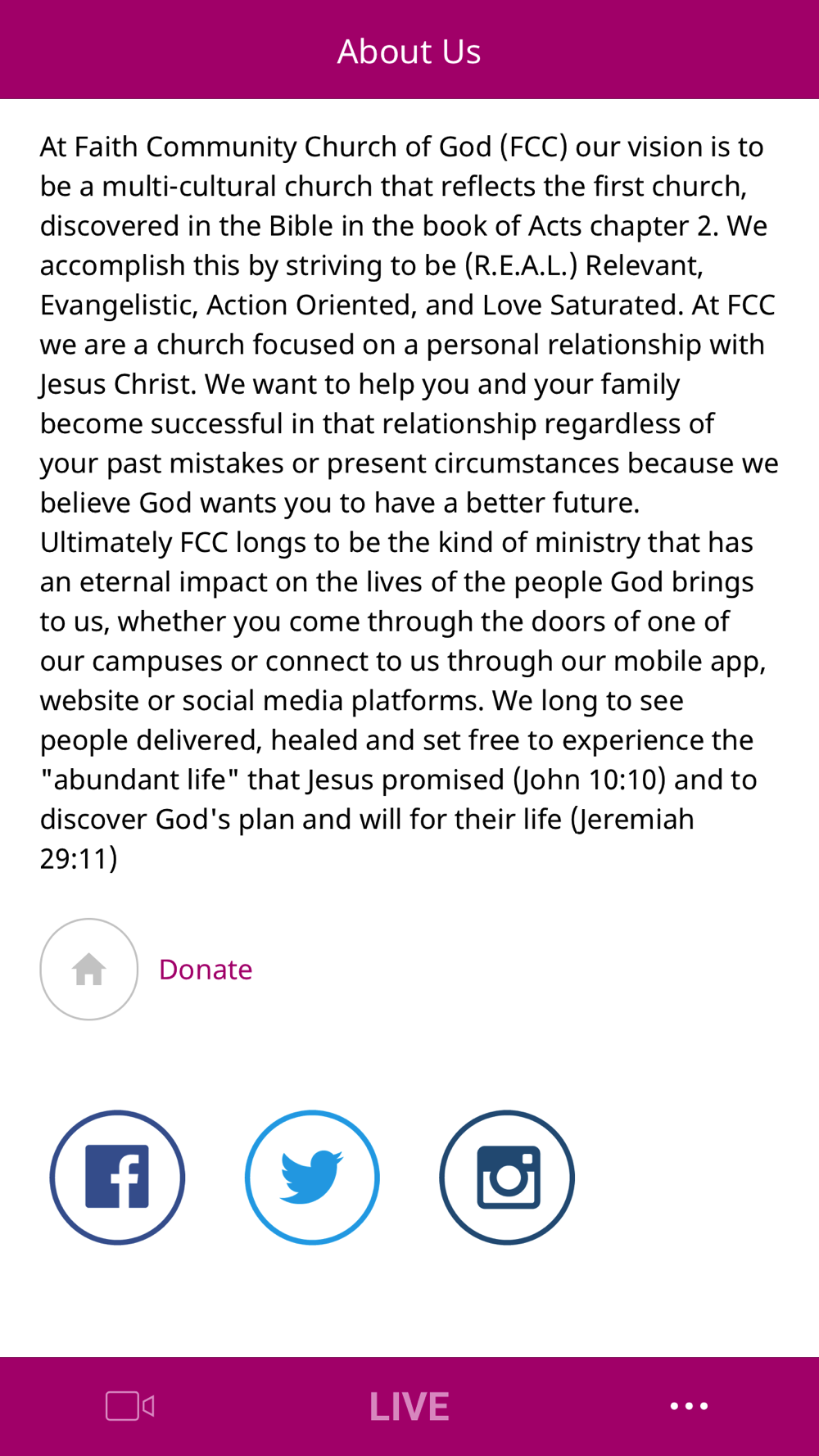
Task: Tap the home icon beside Donate
Action: tap(89, 970)
